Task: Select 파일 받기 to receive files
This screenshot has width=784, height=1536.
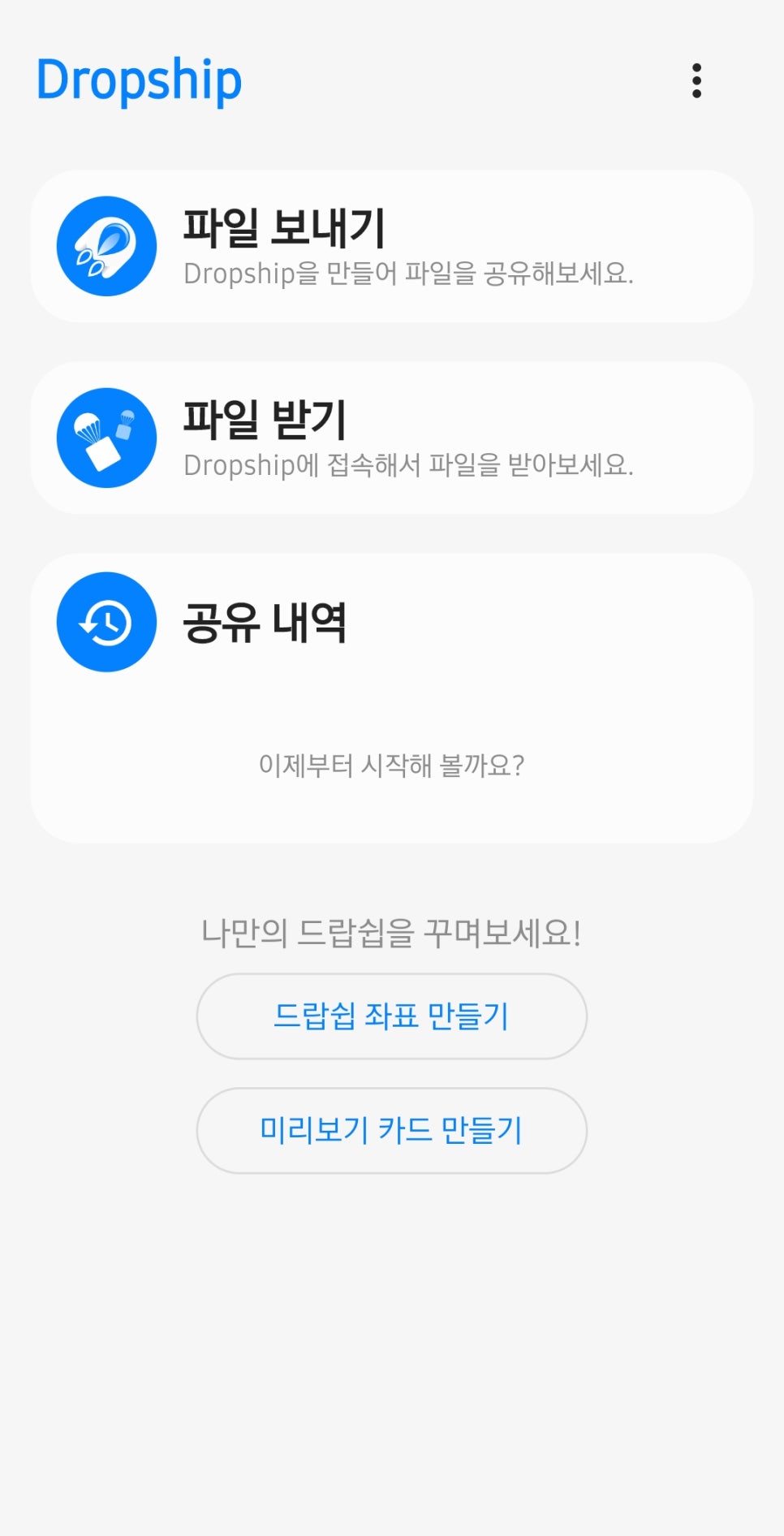Action: pyautogui.click(x=391, y=438)
